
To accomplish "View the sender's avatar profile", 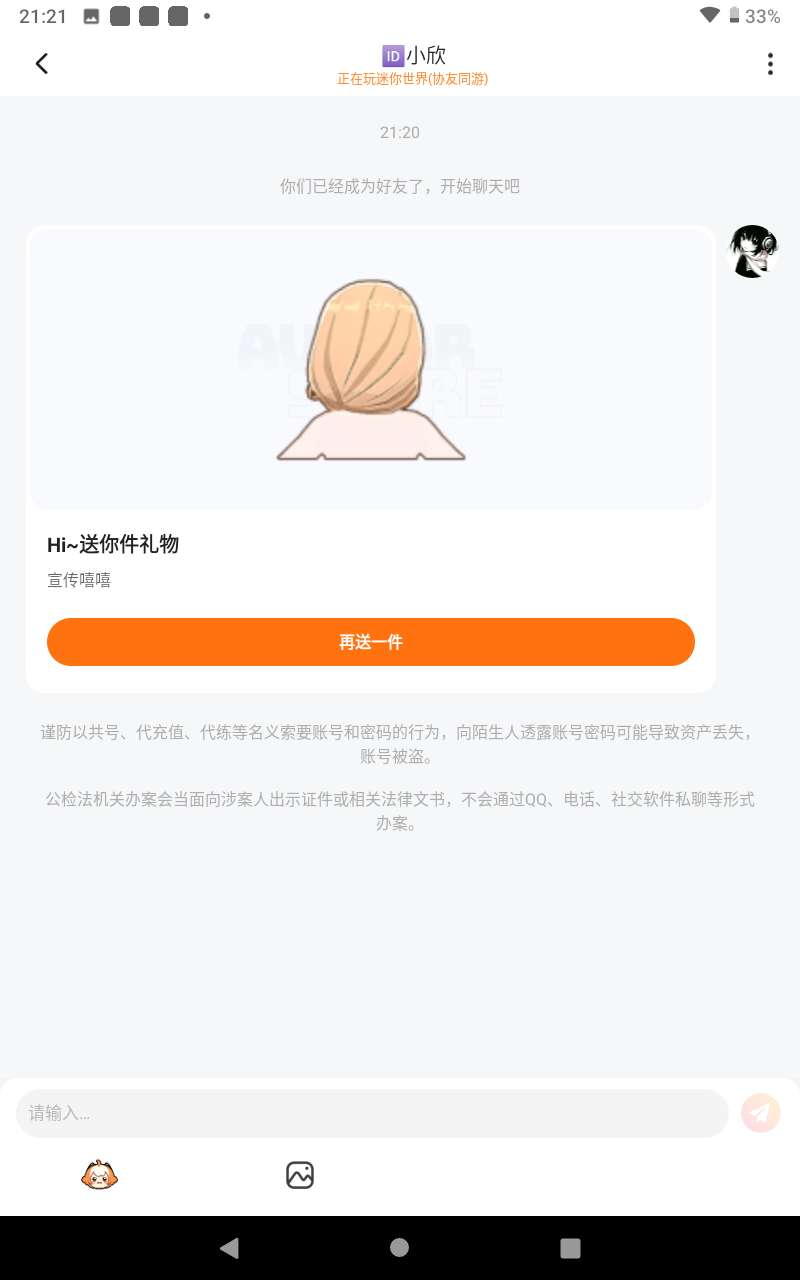I will tap(752, 251).
